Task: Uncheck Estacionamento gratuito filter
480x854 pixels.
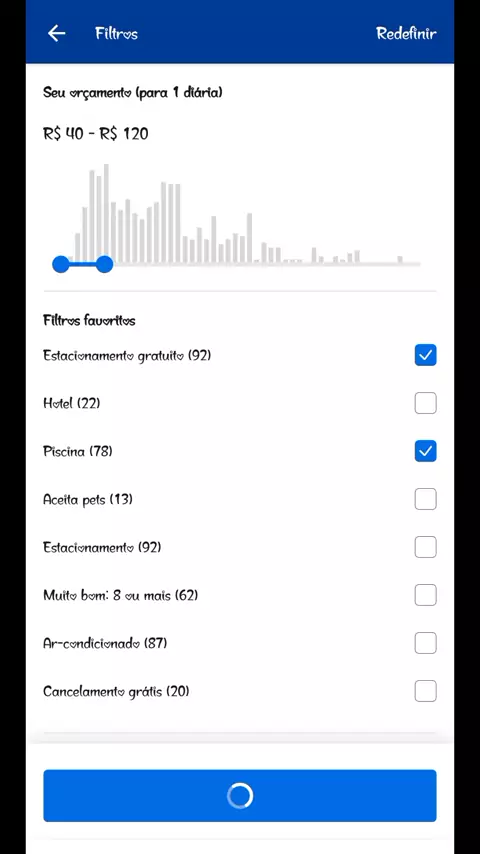Action: pyautogui.click(x=425, y=355)
